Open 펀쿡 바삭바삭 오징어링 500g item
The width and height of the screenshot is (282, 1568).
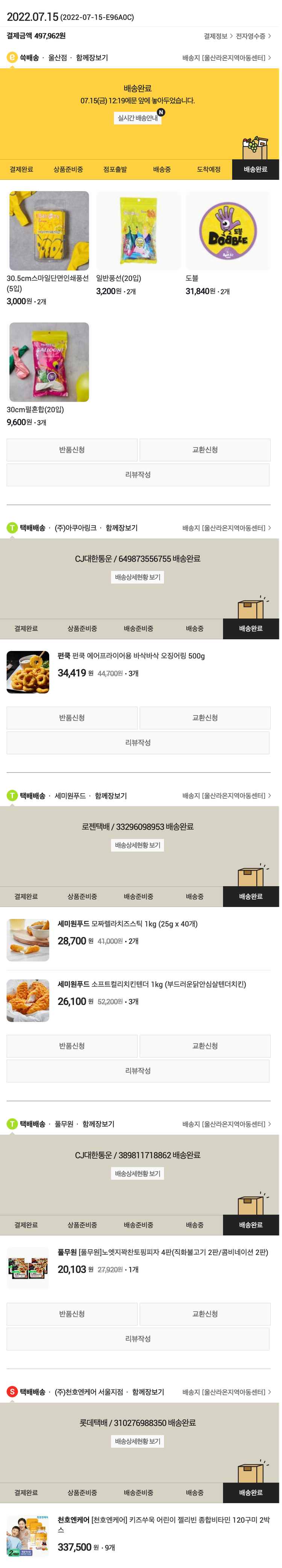131,656
